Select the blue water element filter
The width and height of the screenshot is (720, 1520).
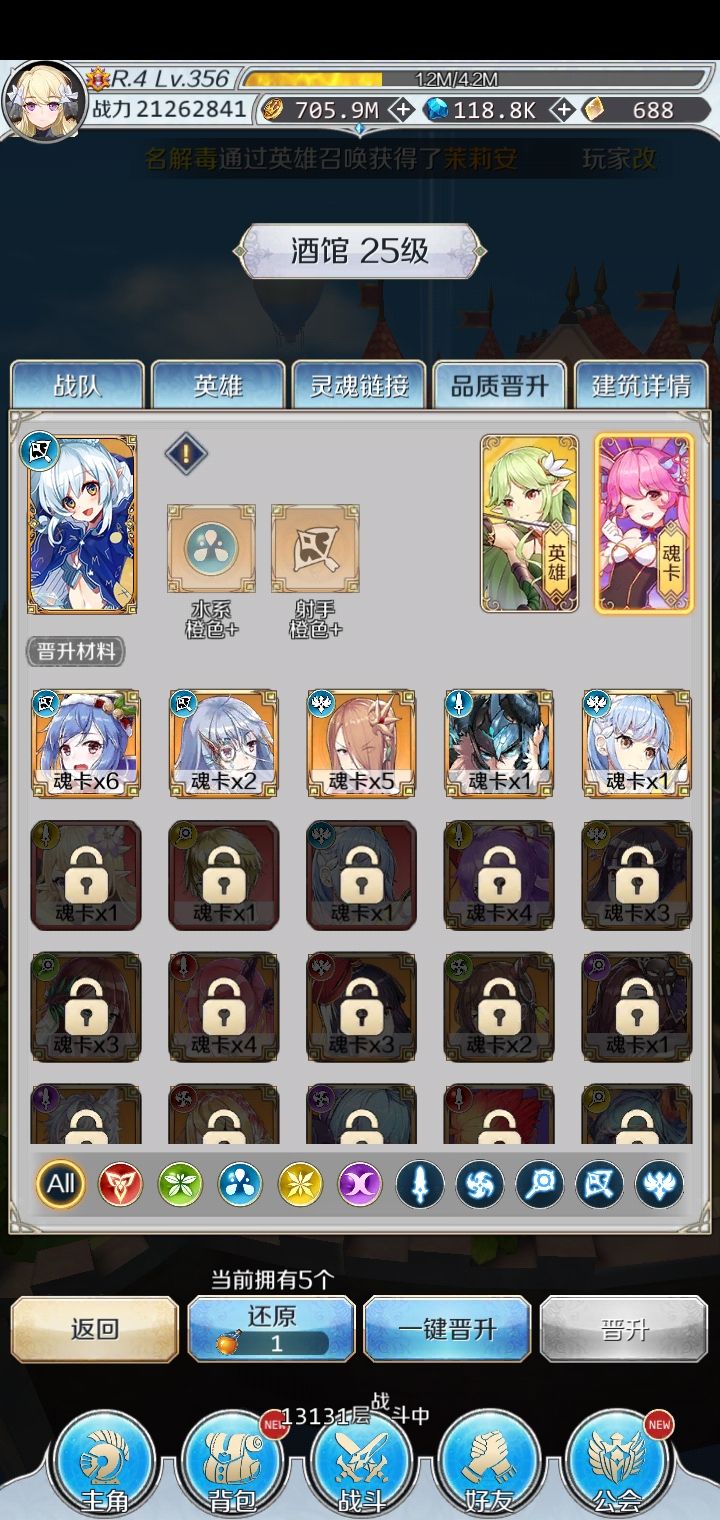tap(240, 1183)
